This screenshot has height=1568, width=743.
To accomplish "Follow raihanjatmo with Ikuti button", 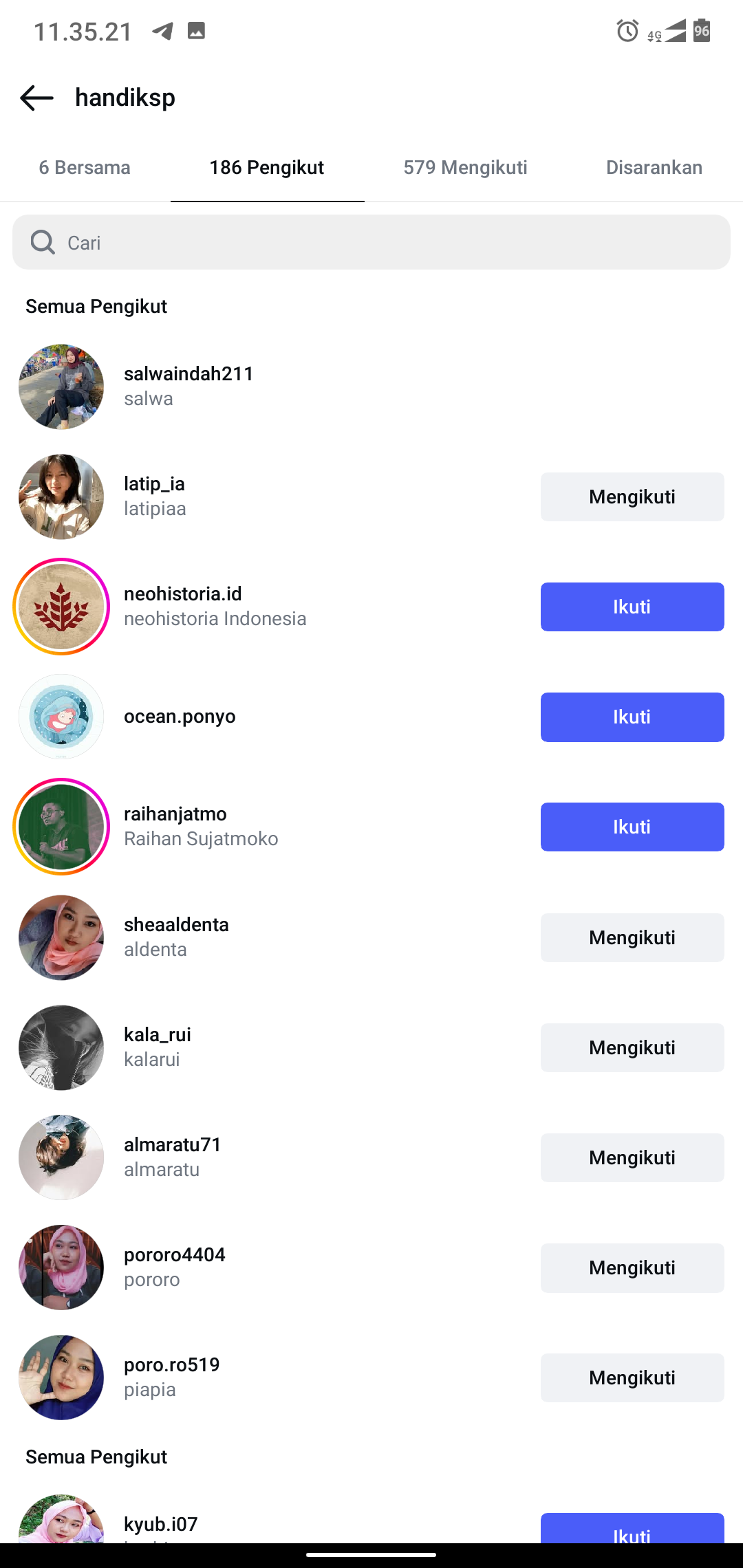I will (x=632, y=827).
